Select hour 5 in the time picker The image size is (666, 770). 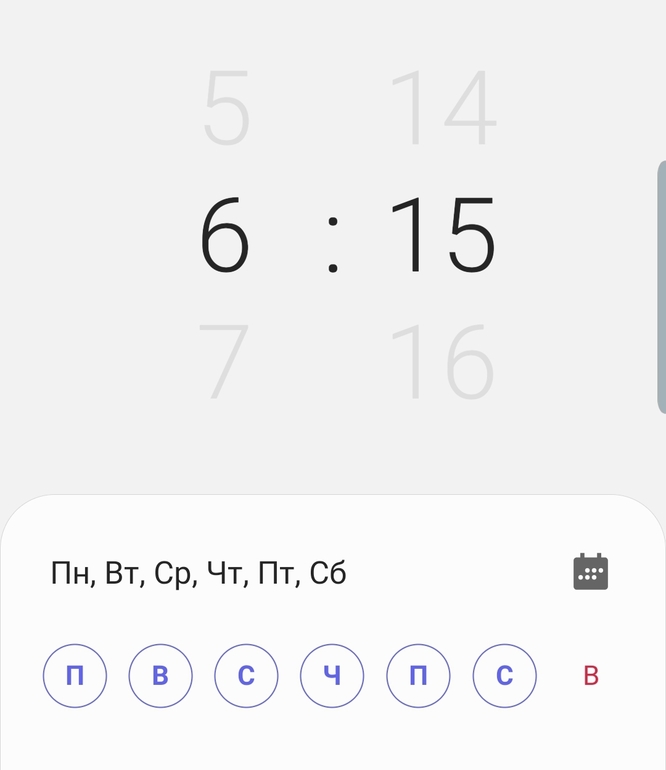(x=225, y=108)
